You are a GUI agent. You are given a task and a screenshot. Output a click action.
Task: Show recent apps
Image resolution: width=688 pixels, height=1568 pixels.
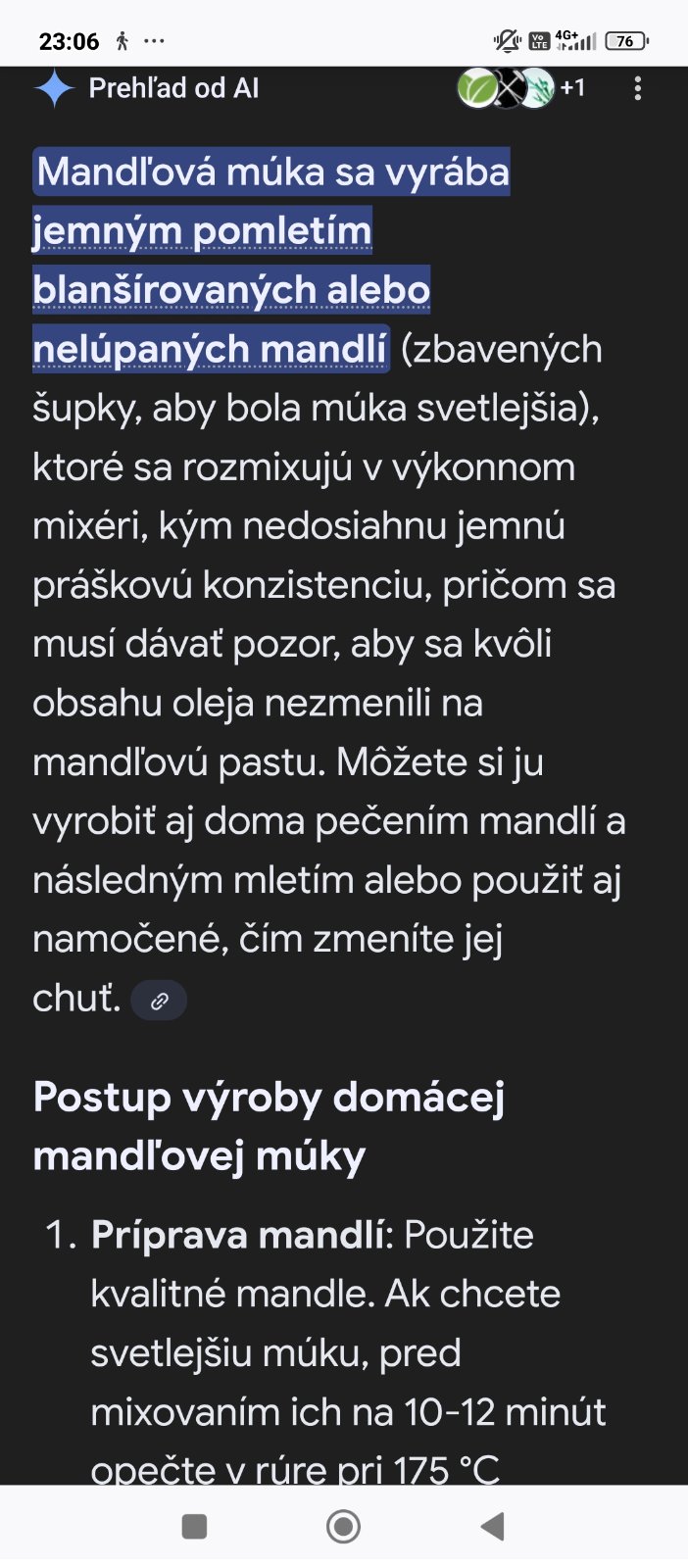195,1526
